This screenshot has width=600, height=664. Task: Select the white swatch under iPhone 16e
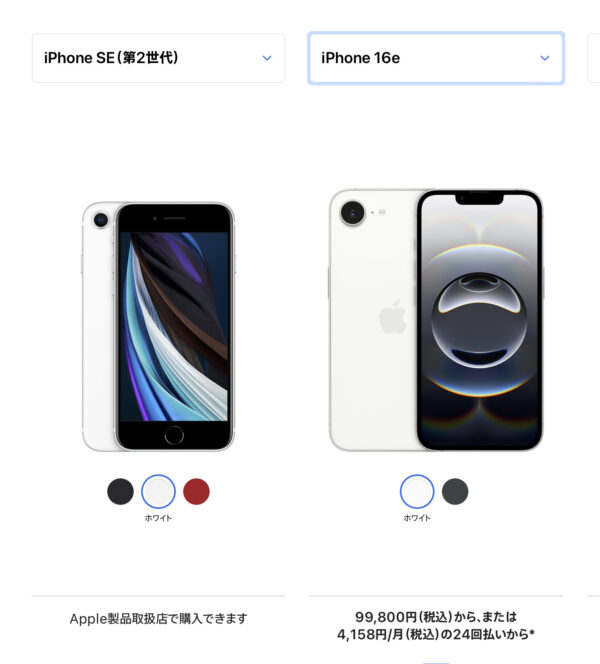[x=417, y=491]
